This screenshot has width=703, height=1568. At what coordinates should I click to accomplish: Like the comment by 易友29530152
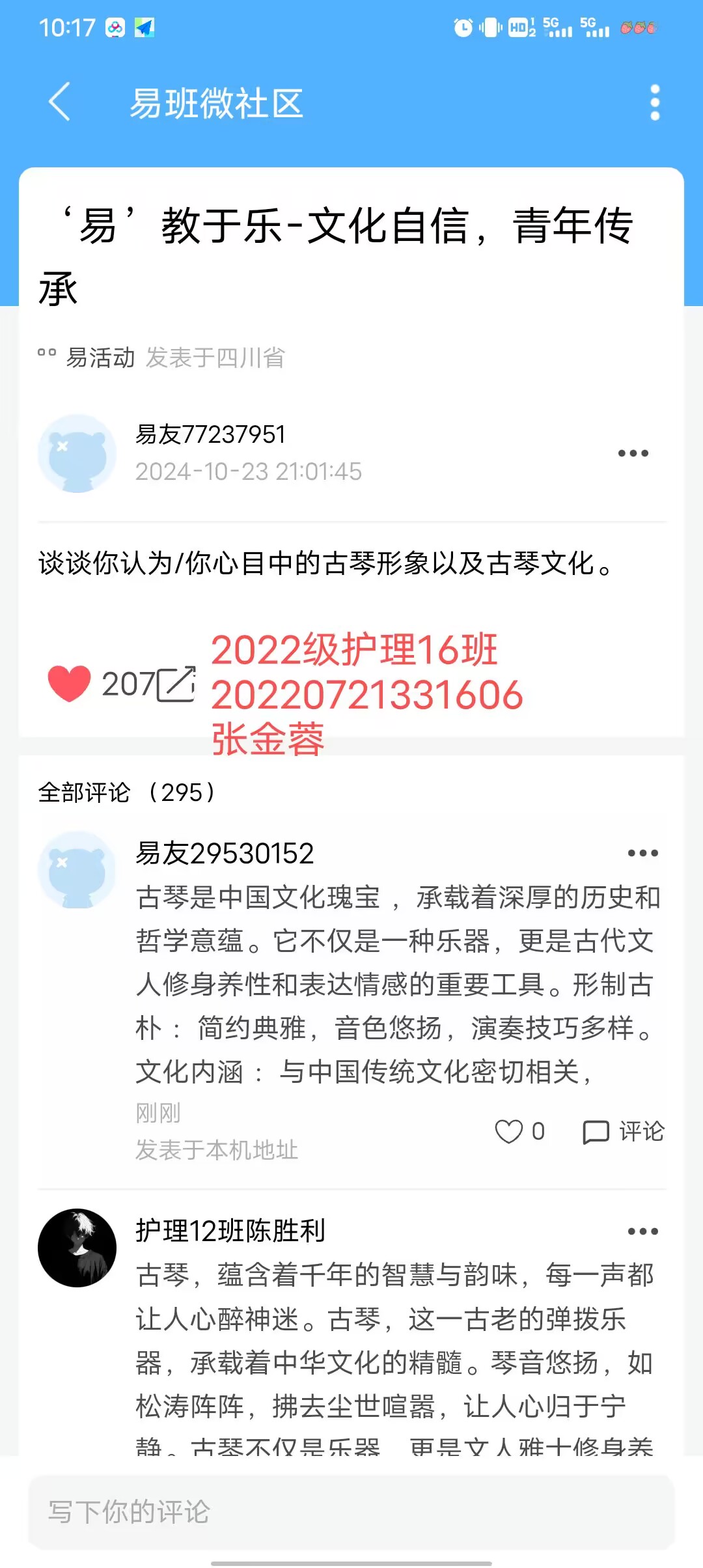509,1132
